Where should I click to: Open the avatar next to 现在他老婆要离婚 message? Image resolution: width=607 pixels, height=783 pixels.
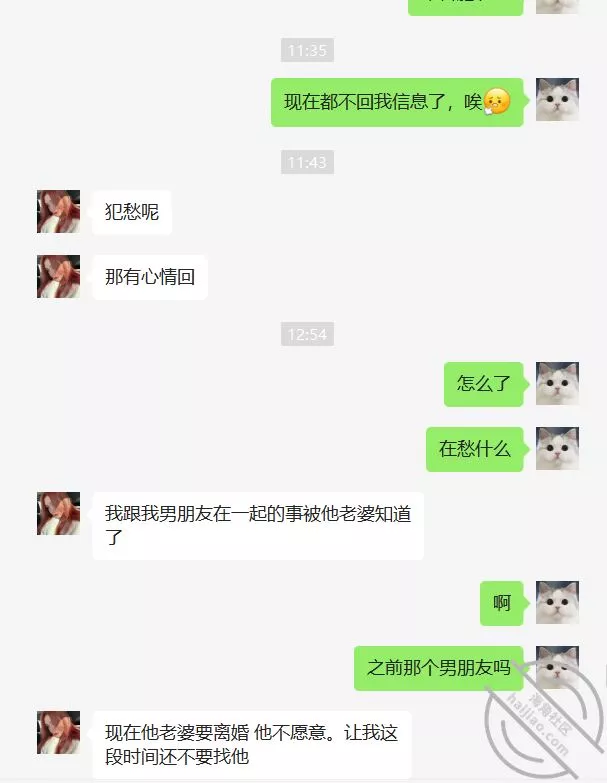point(58,732)
